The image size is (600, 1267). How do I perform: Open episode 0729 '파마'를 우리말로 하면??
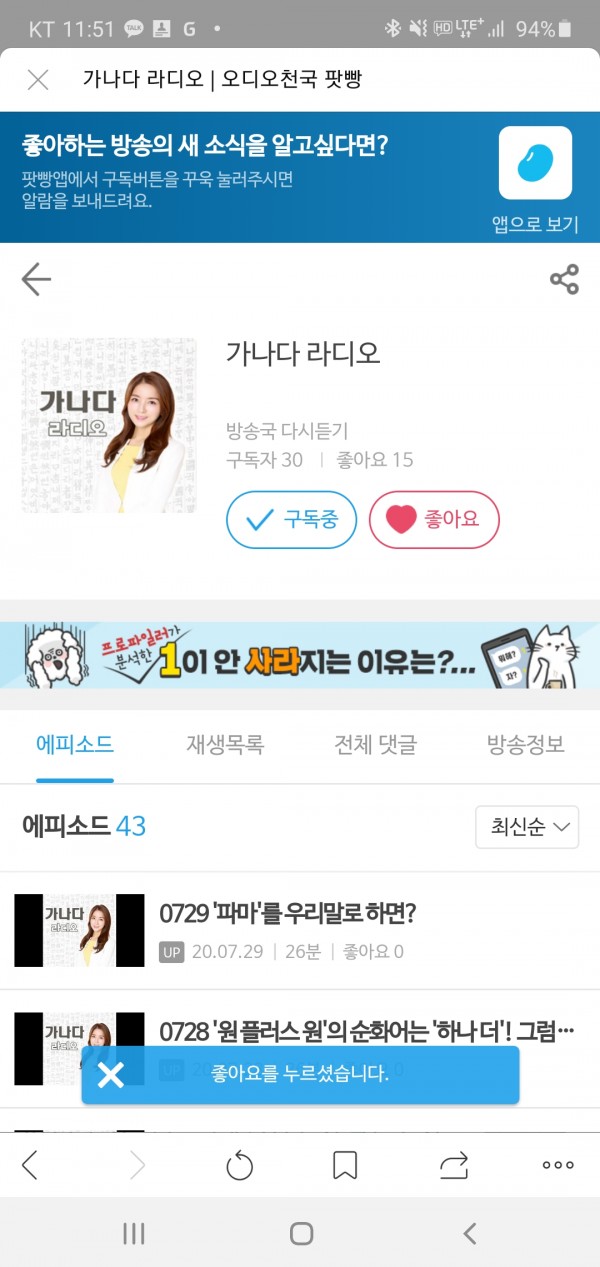pyautogui.click(x=287, y=913)
